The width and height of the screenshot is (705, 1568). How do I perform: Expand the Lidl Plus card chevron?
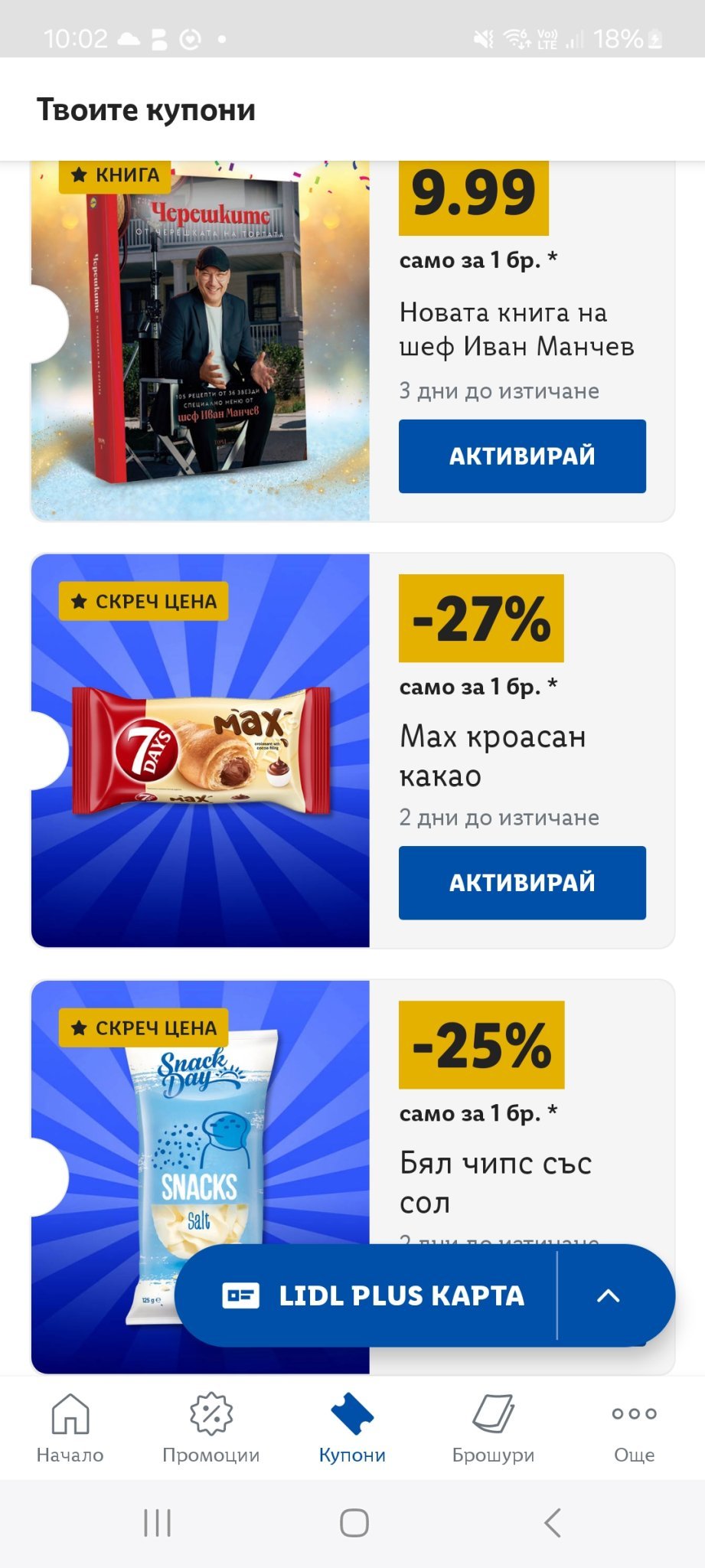(609, 1295)
